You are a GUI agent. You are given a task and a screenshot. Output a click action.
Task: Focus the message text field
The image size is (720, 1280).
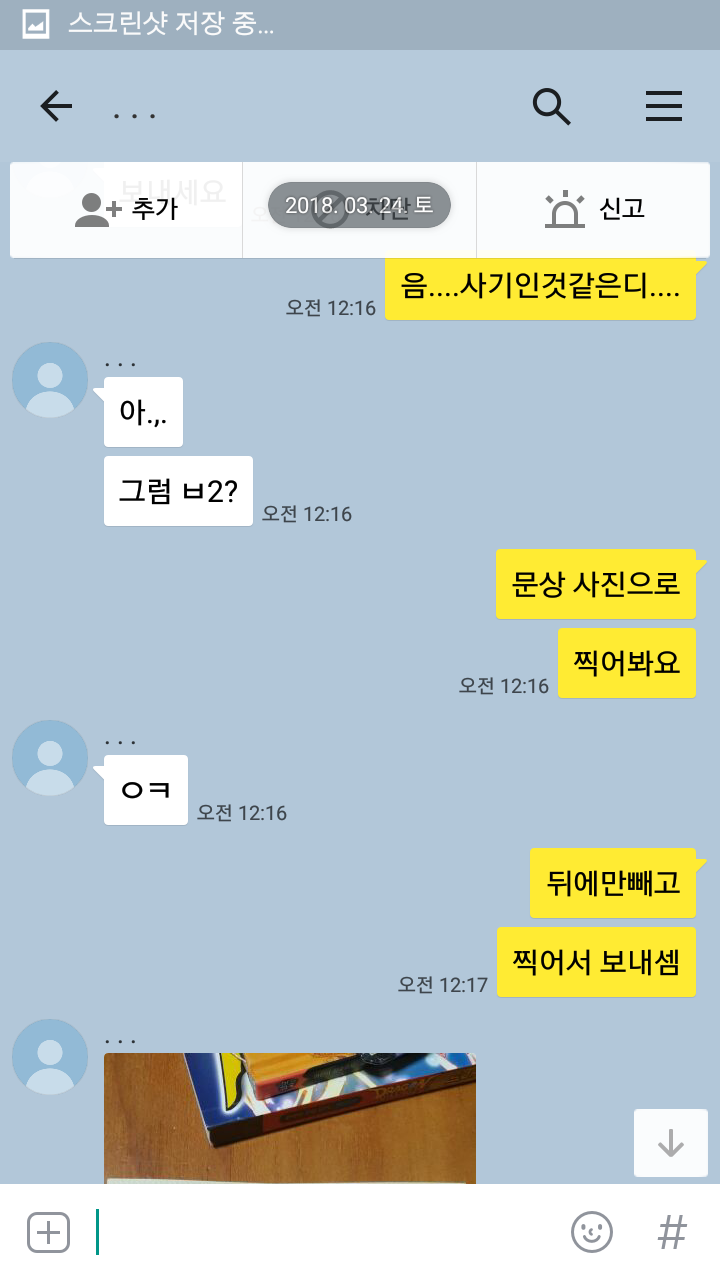[x=330, y=1232]
